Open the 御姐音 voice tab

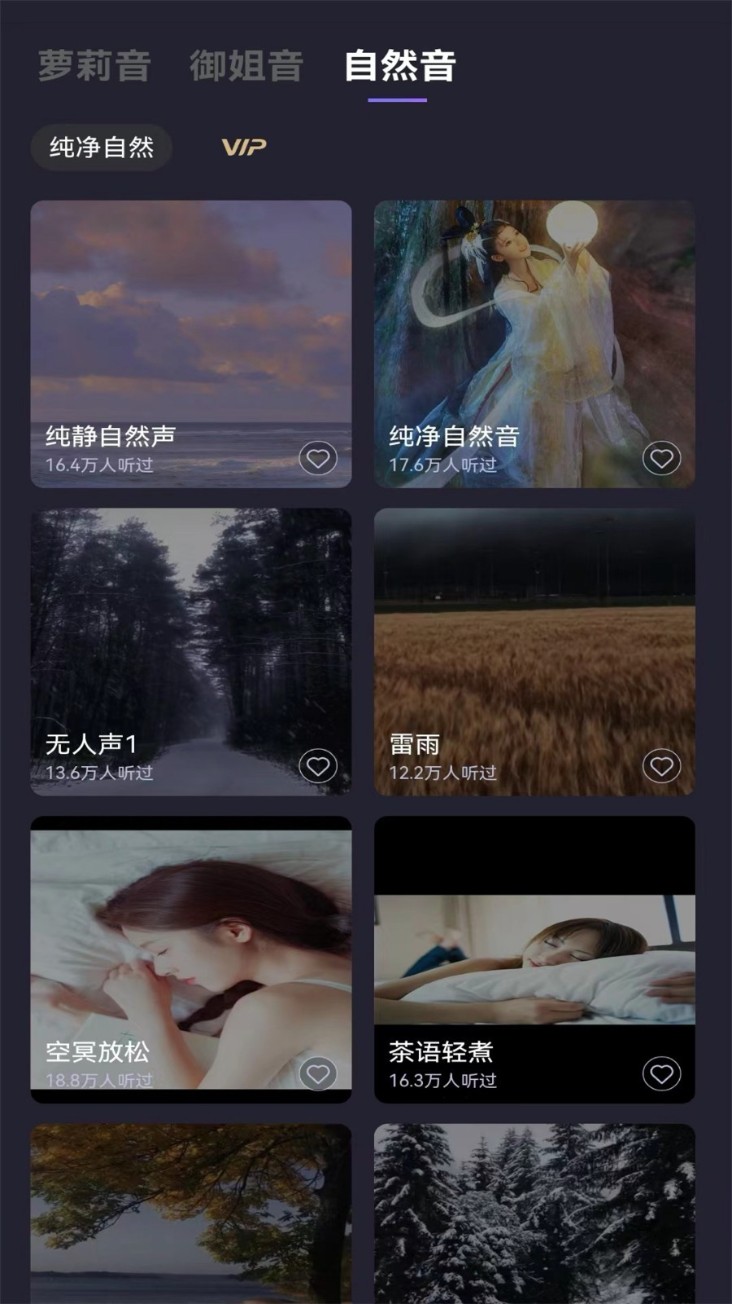(x=246, y=66)
